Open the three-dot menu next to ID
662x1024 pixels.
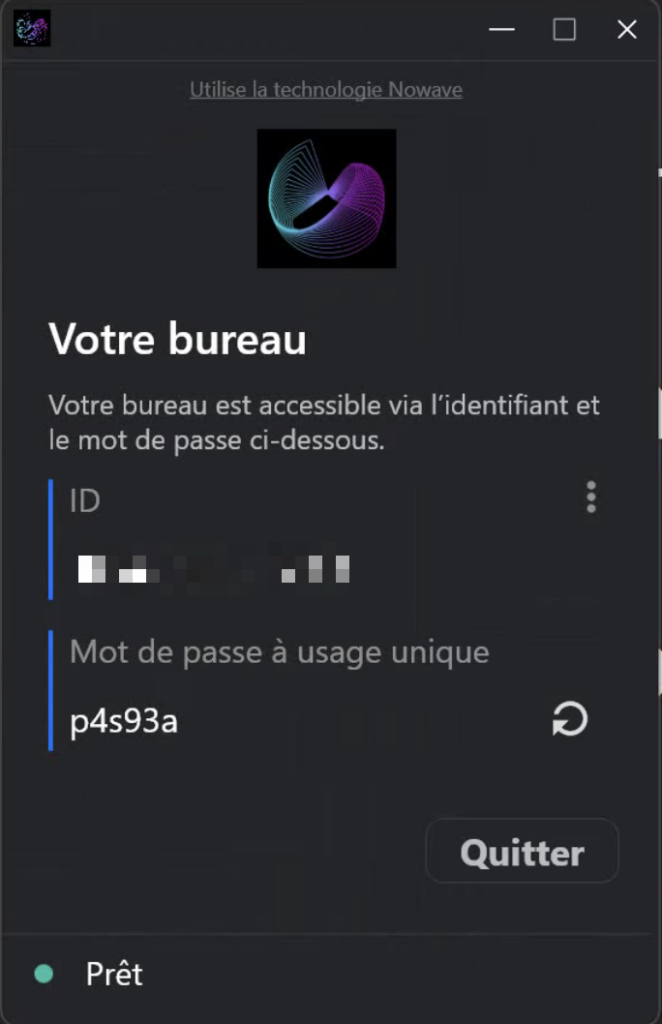click(591, 497)
